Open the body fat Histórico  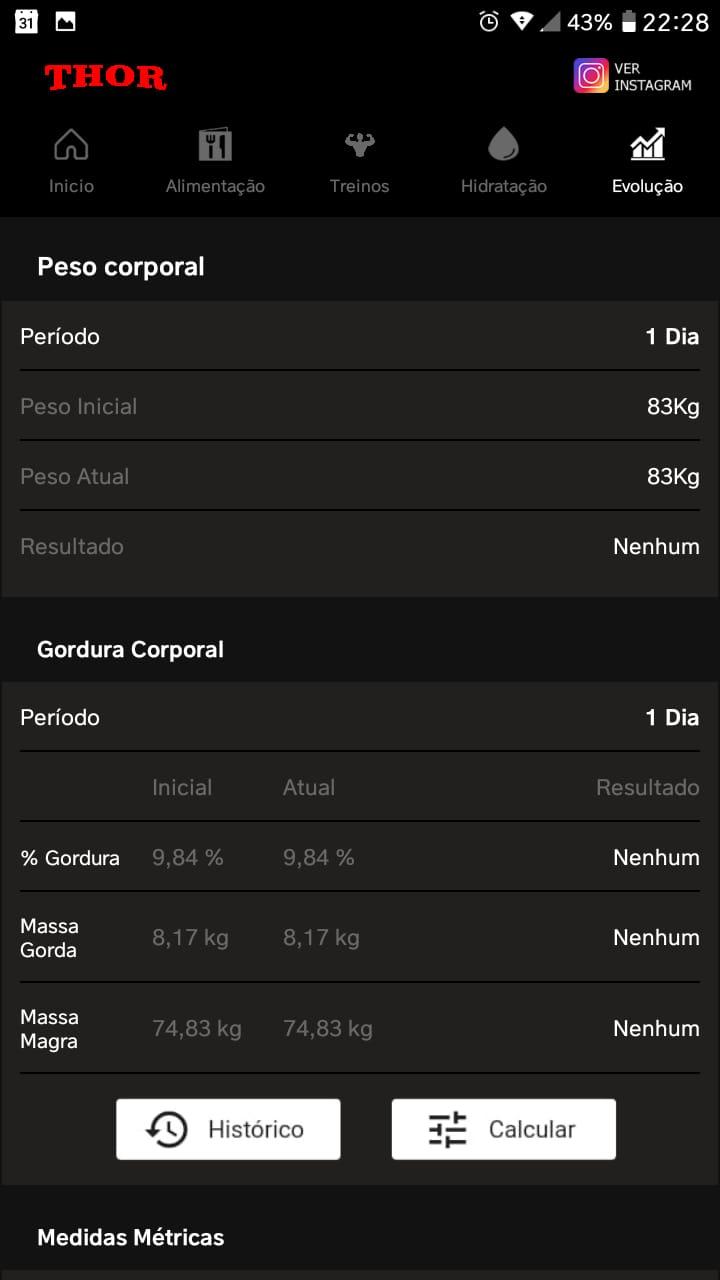point(228,1129)
